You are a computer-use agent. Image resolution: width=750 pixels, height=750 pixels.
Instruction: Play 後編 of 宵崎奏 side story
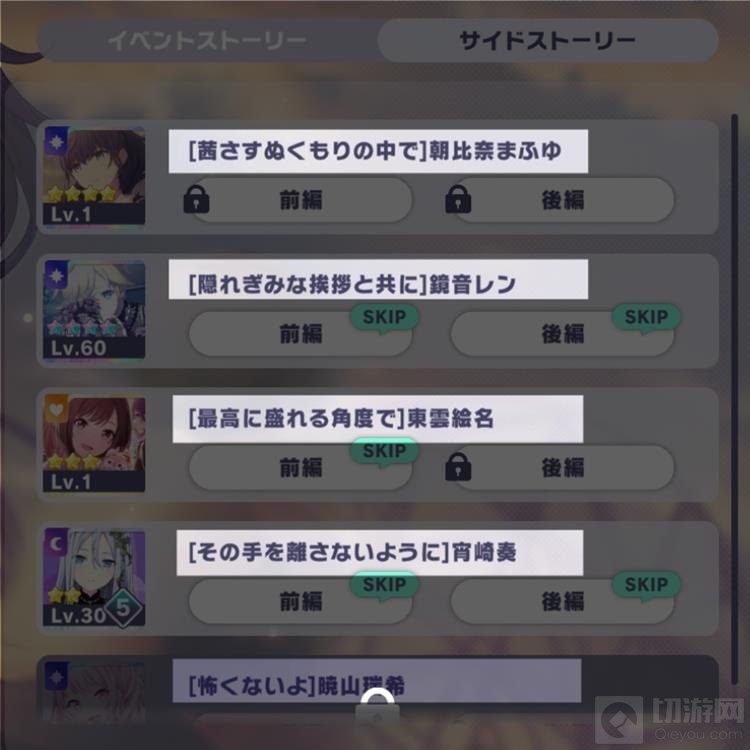click(562, 601)
